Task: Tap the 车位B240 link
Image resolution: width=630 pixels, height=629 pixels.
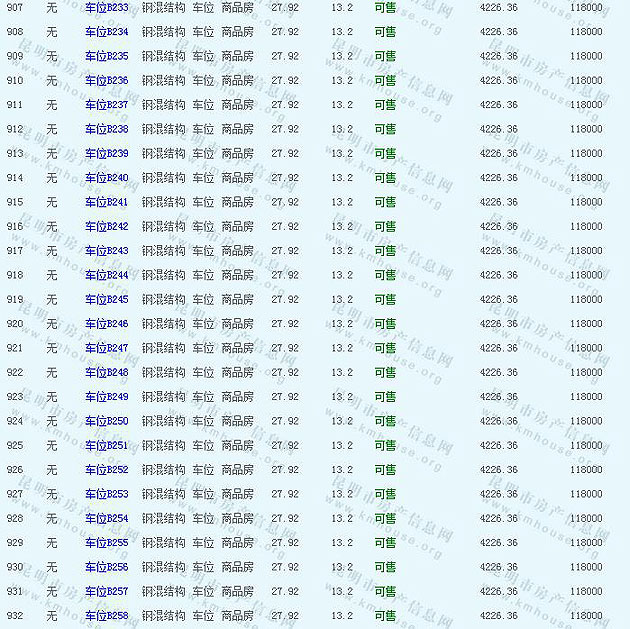Action: 106,177
